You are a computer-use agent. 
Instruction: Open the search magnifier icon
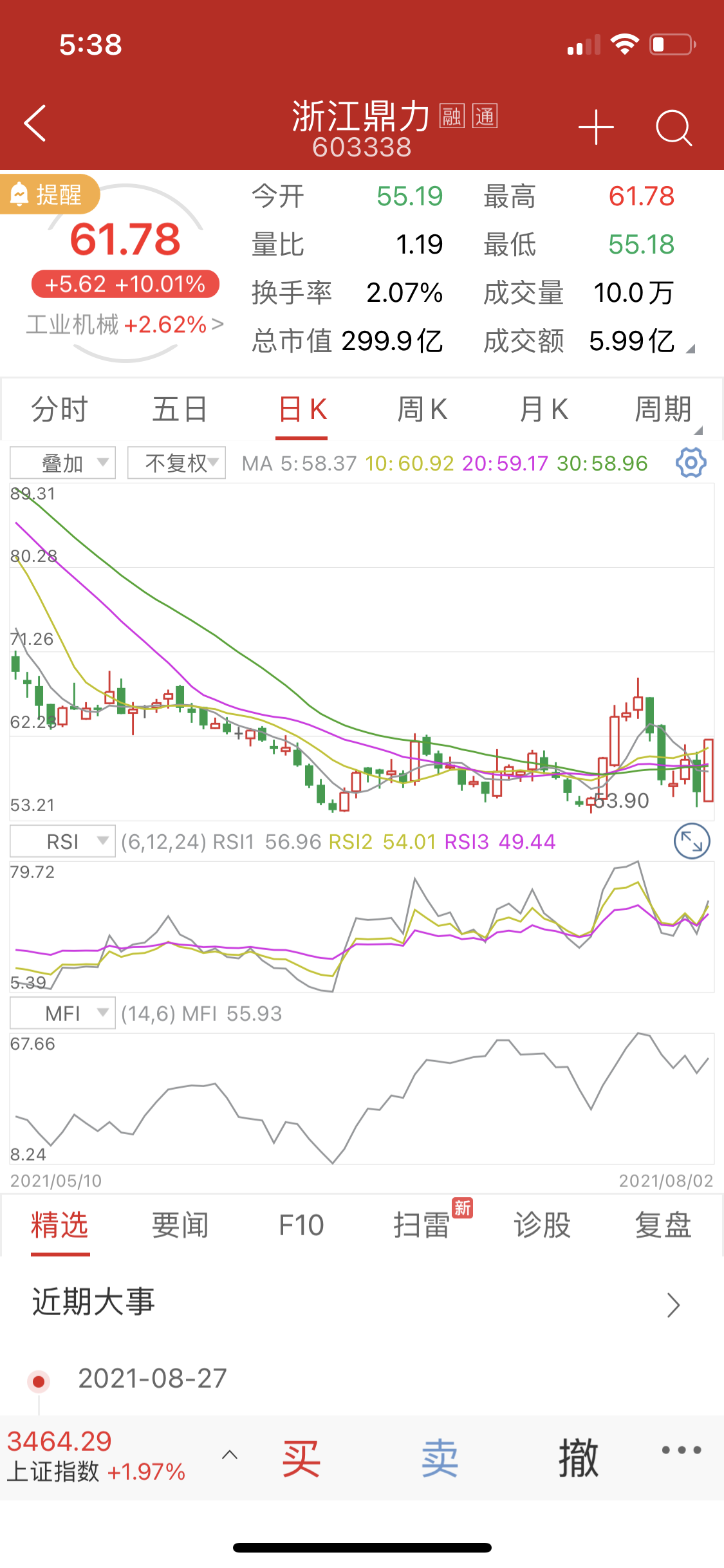click(x=673, y=127)
